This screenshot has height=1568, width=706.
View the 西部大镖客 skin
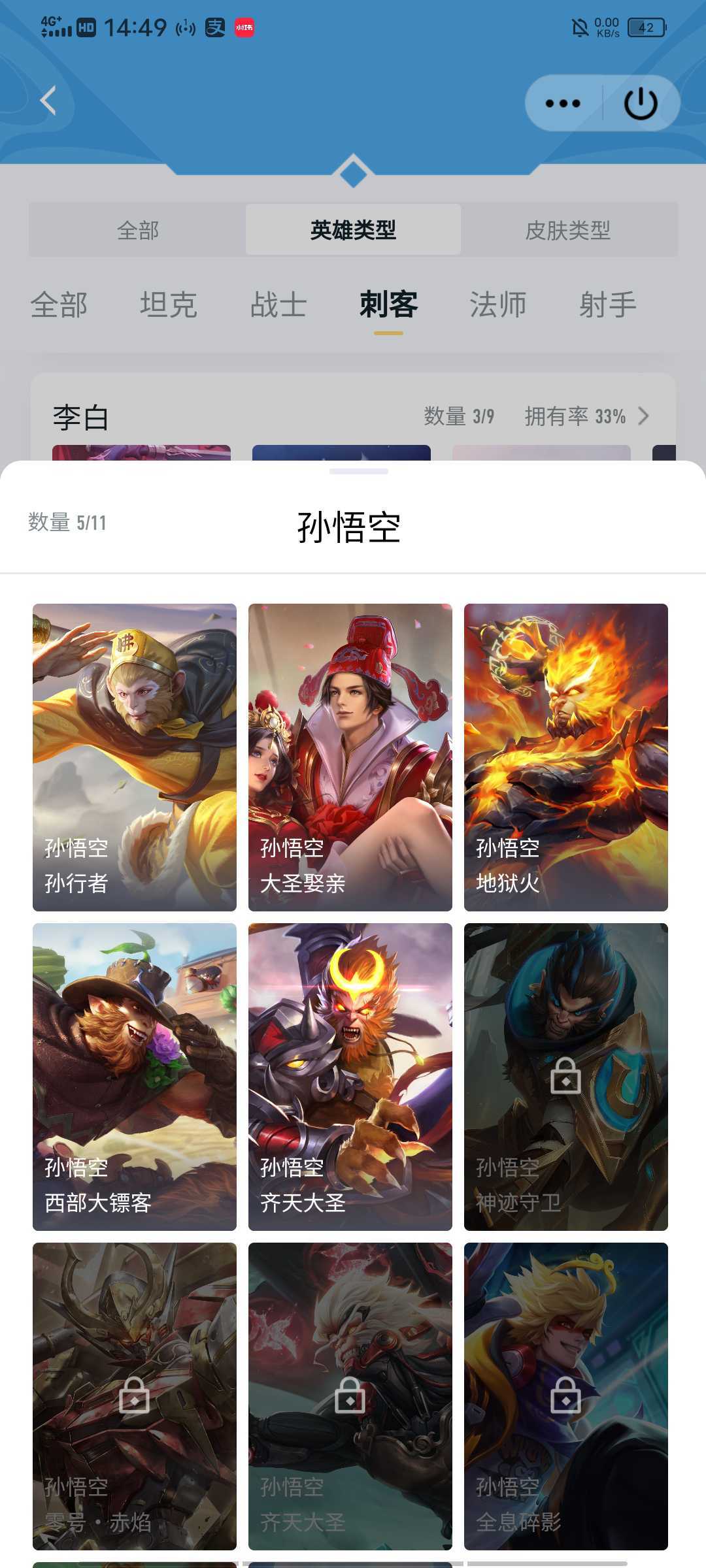pyautogui.click(x=135, y=1077)
